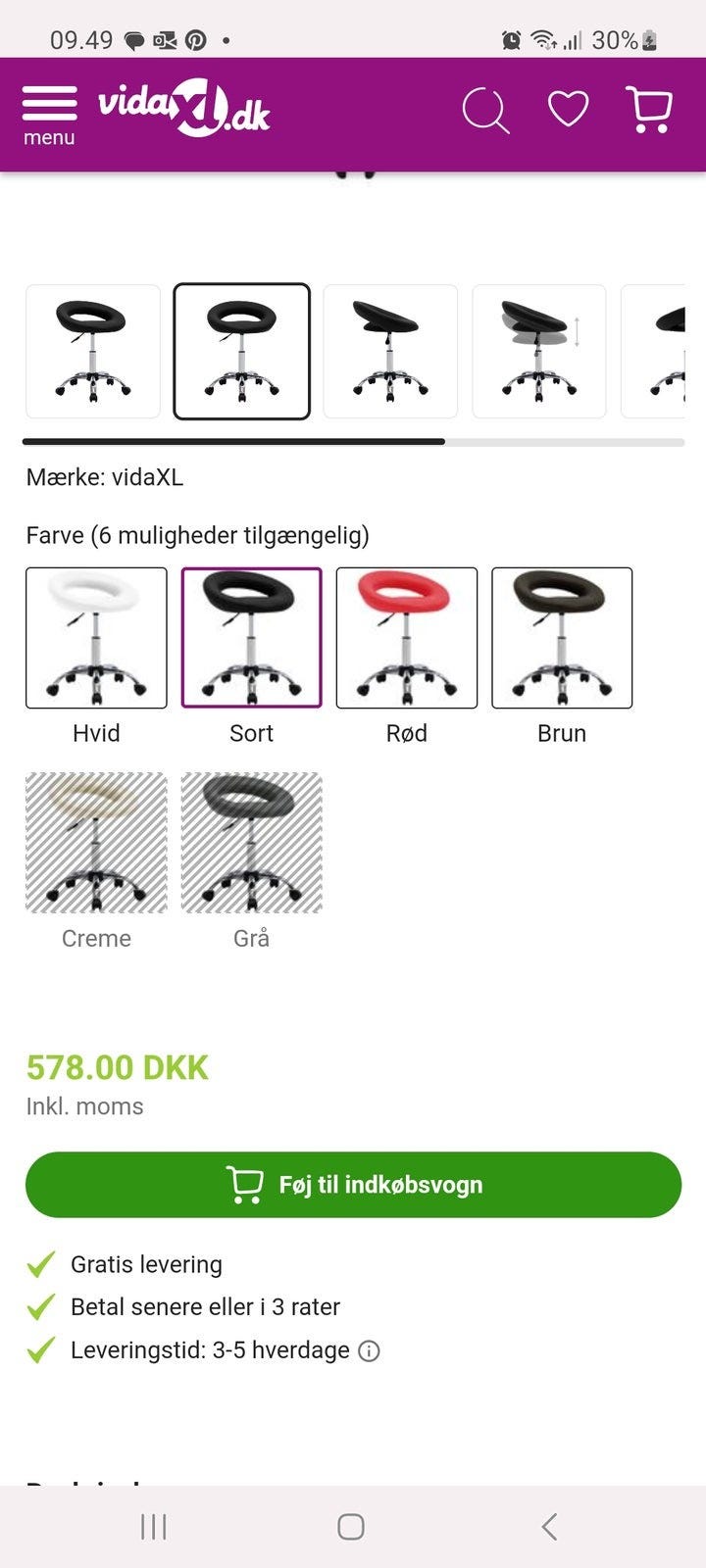Tap the green checkmark beside Gratis levering

[x=40, y=1264]
